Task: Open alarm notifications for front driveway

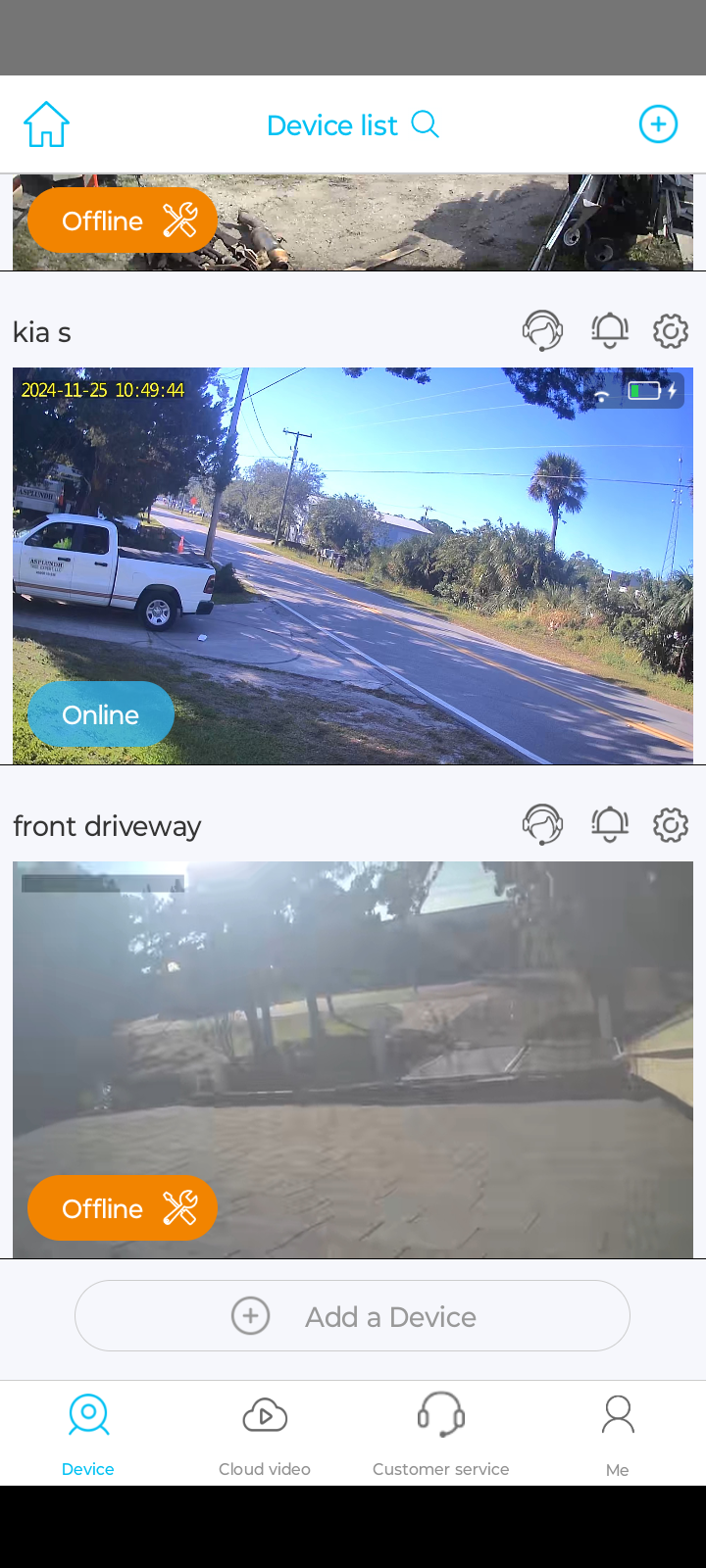Action: point(609,825)
